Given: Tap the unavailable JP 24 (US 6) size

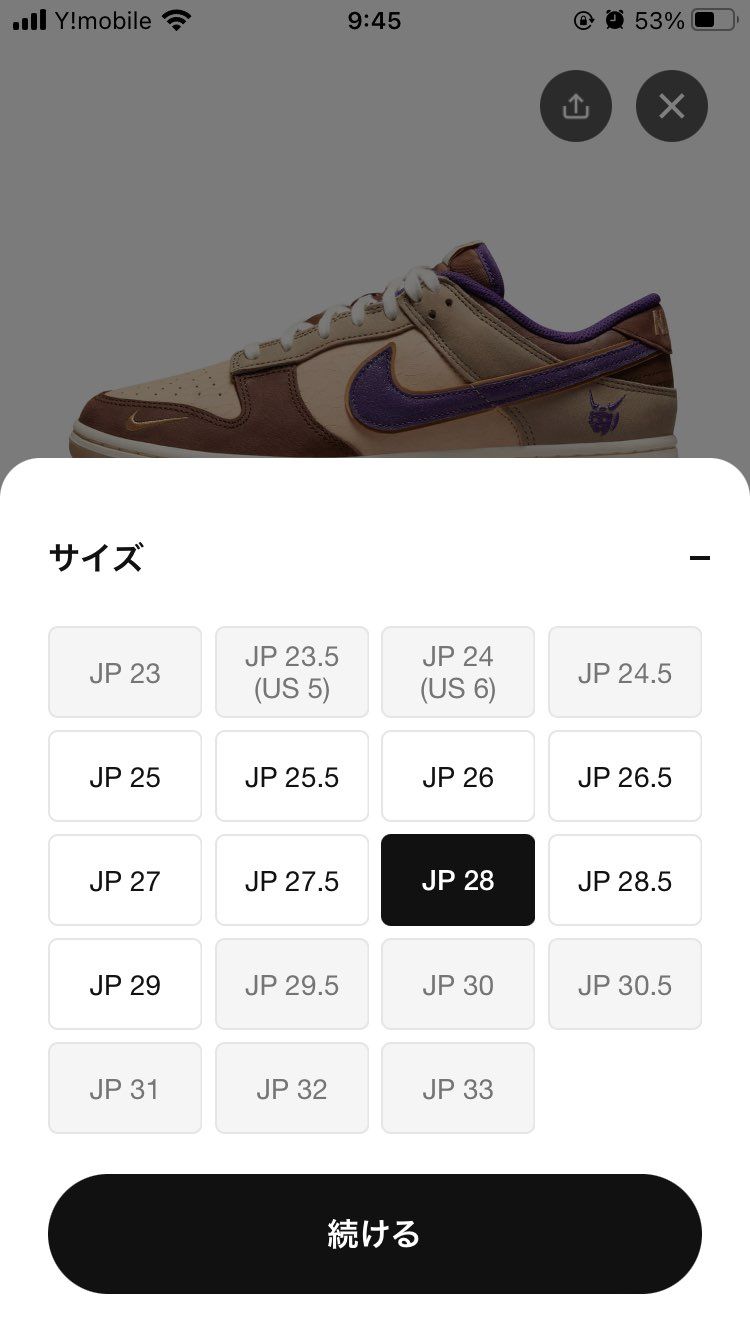Looking at the screenshot, I should pyautogui.click(x=457, y=671).
